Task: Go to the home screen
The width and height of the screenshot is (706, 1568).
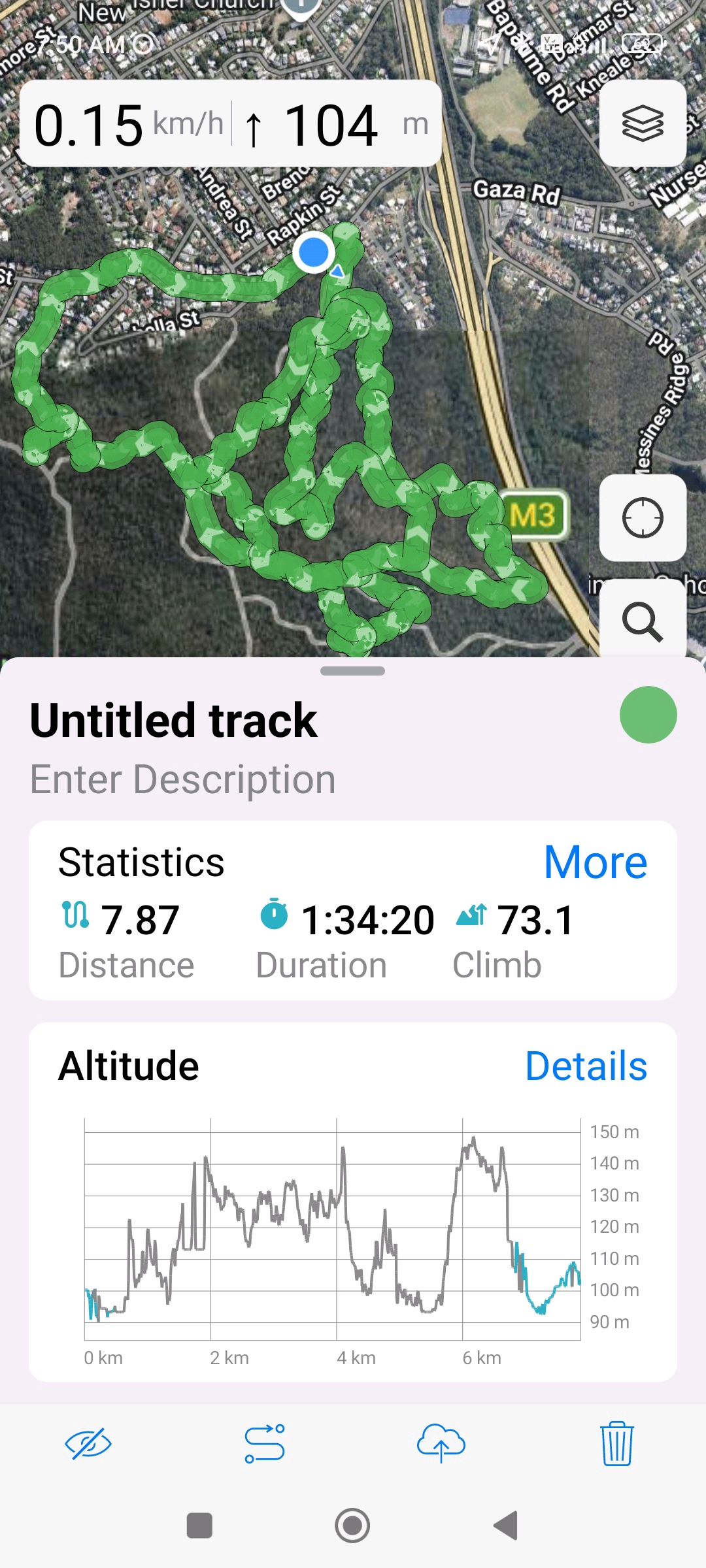Action: tap(352, 1526)
